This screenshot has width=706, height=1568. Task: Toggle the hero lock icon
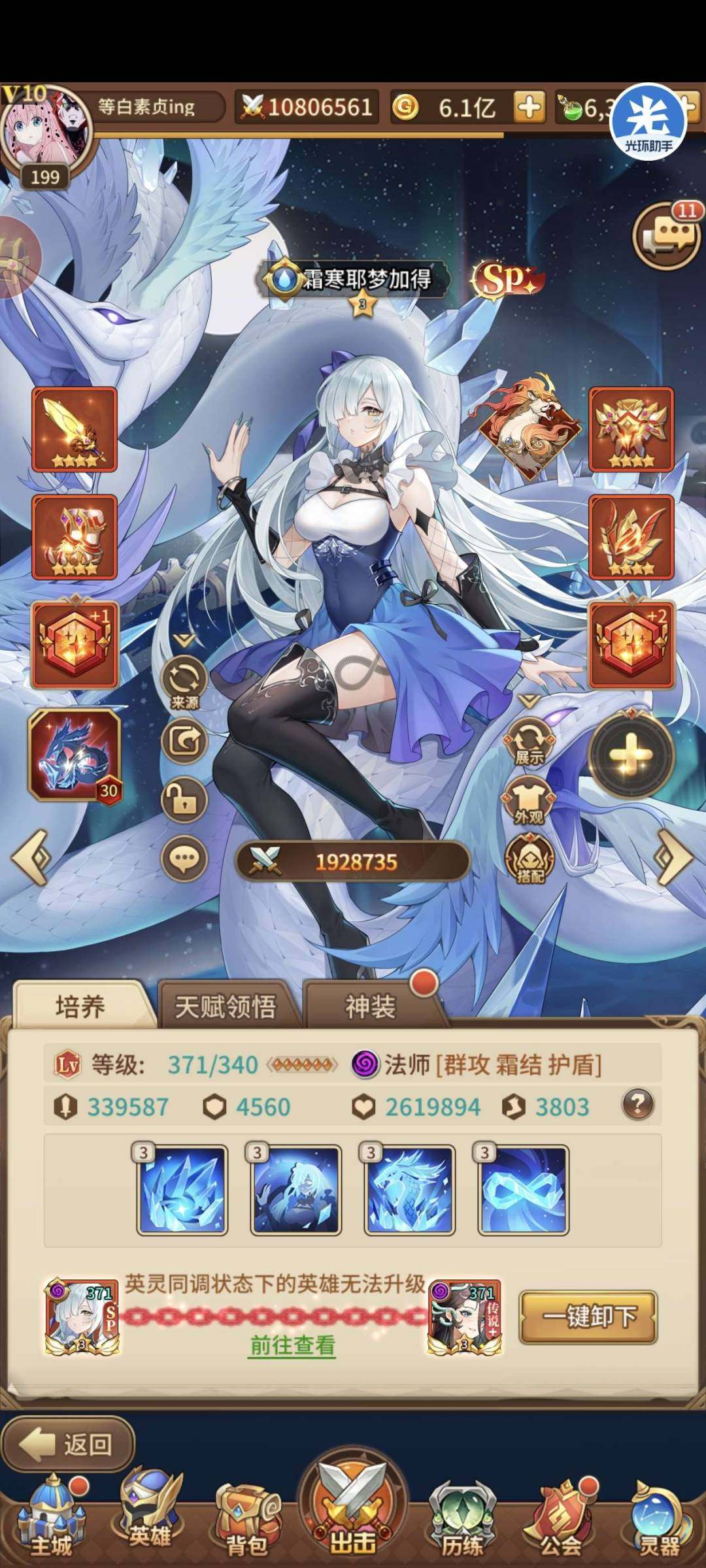coord(184,800)
